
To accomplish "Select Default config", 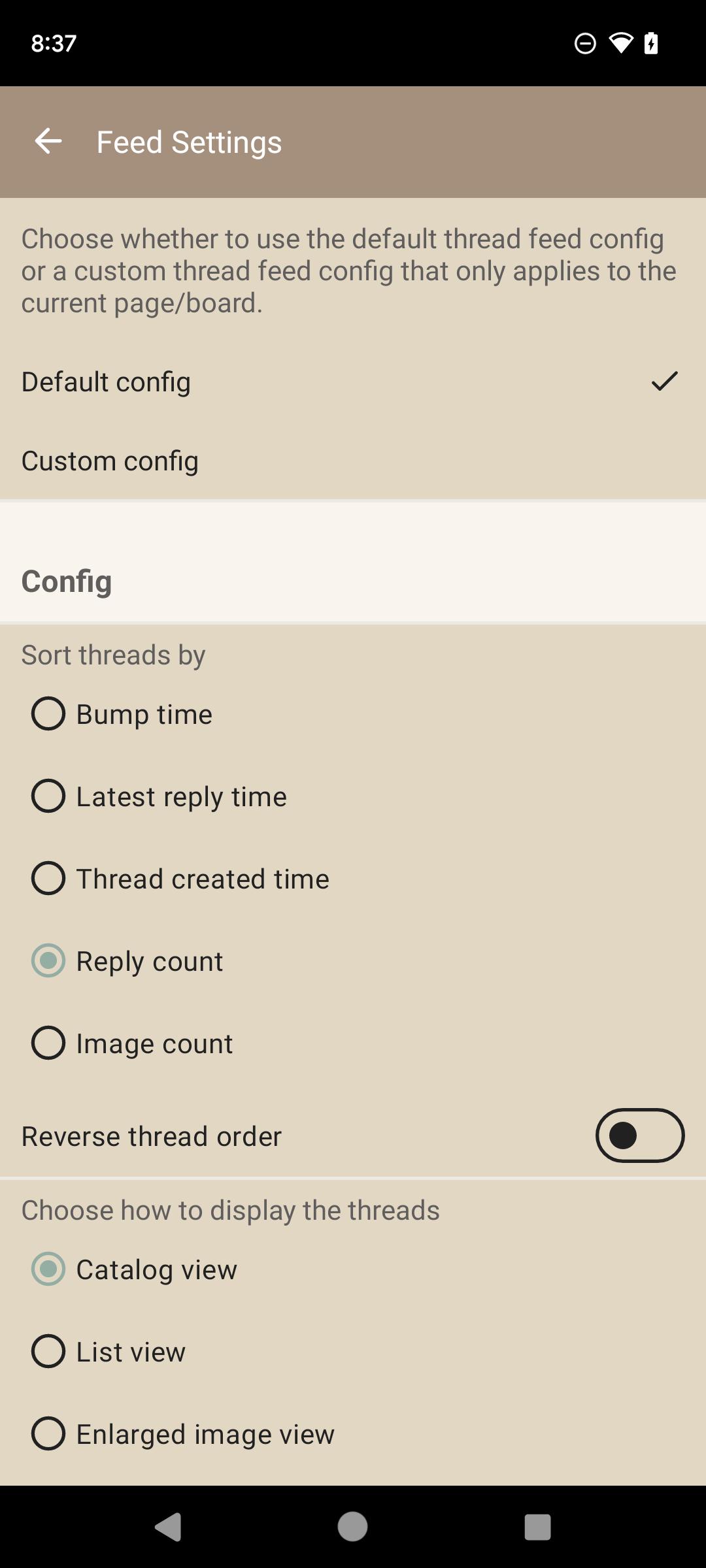I will [353, 382].
